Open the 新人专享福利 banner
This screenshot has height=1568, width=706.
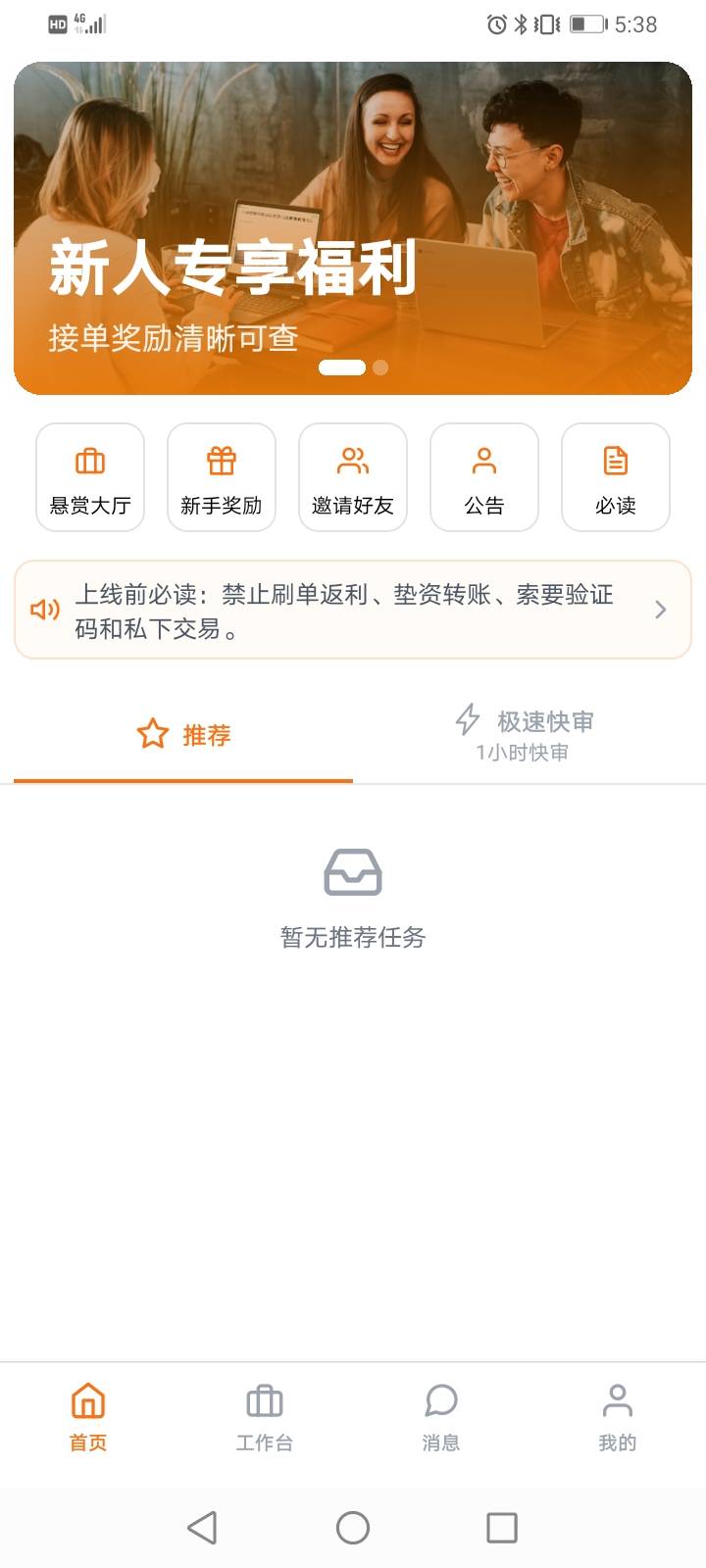pyautogui.click(x=353, y=228)
